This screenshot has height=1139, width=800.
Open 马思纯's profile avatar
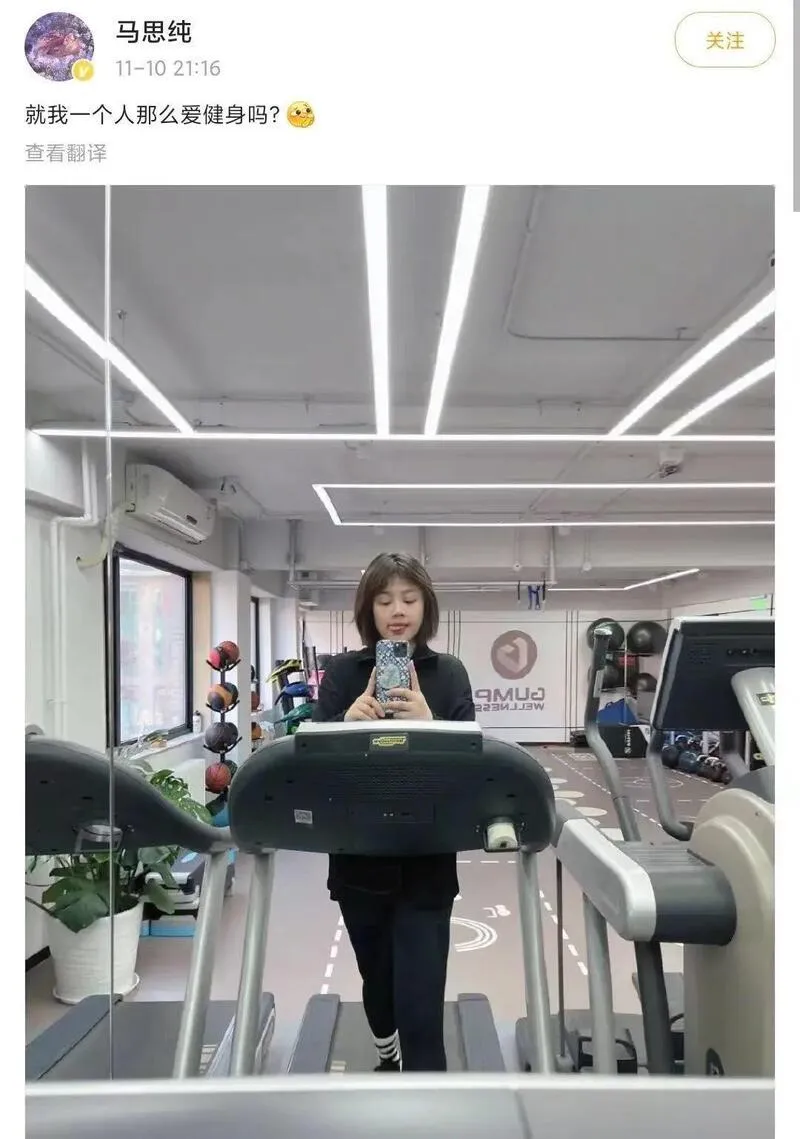point(58,46)
